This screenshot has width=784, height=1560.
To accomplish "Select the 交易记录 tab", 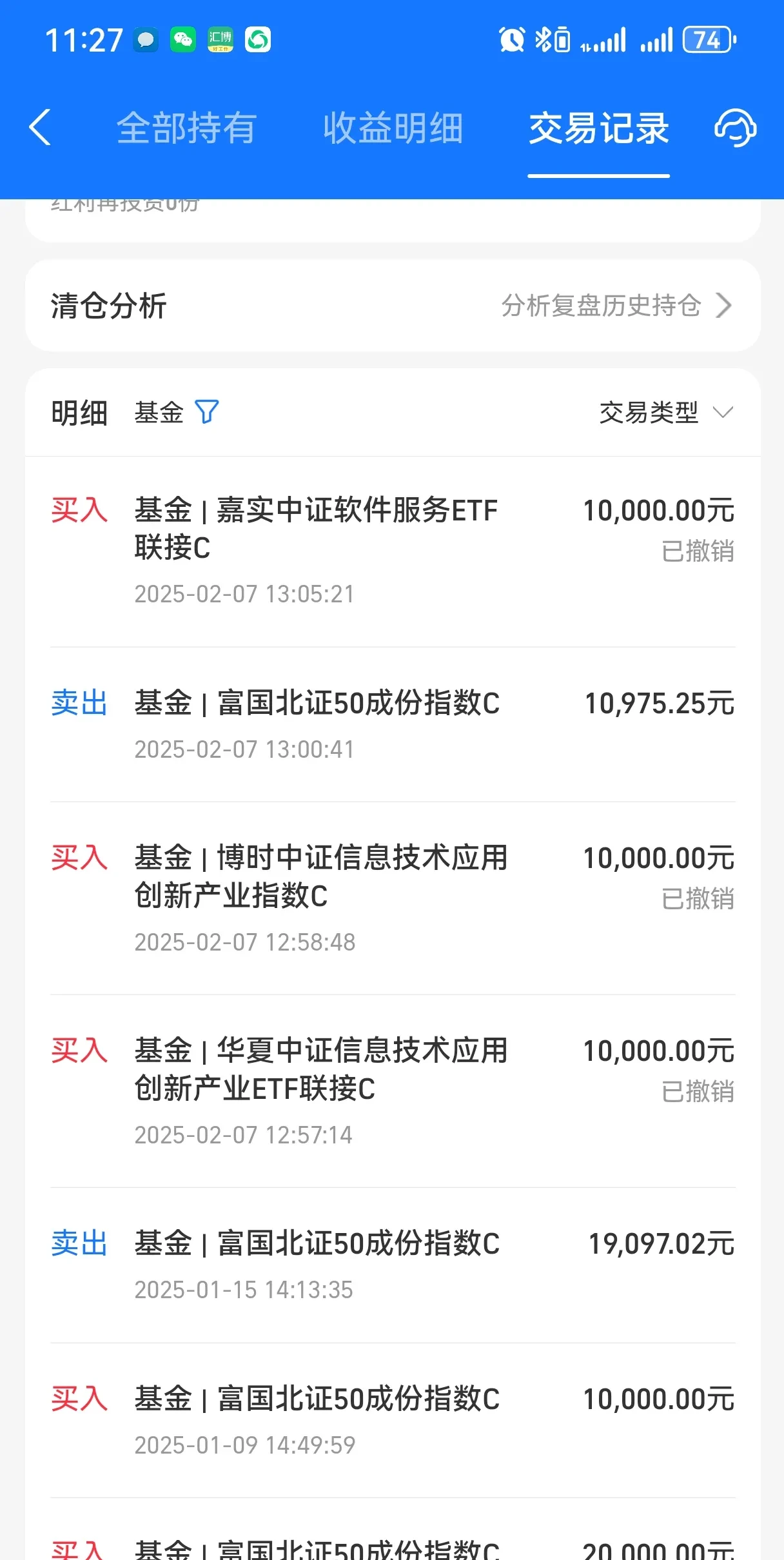I will [x=598, y=128].
